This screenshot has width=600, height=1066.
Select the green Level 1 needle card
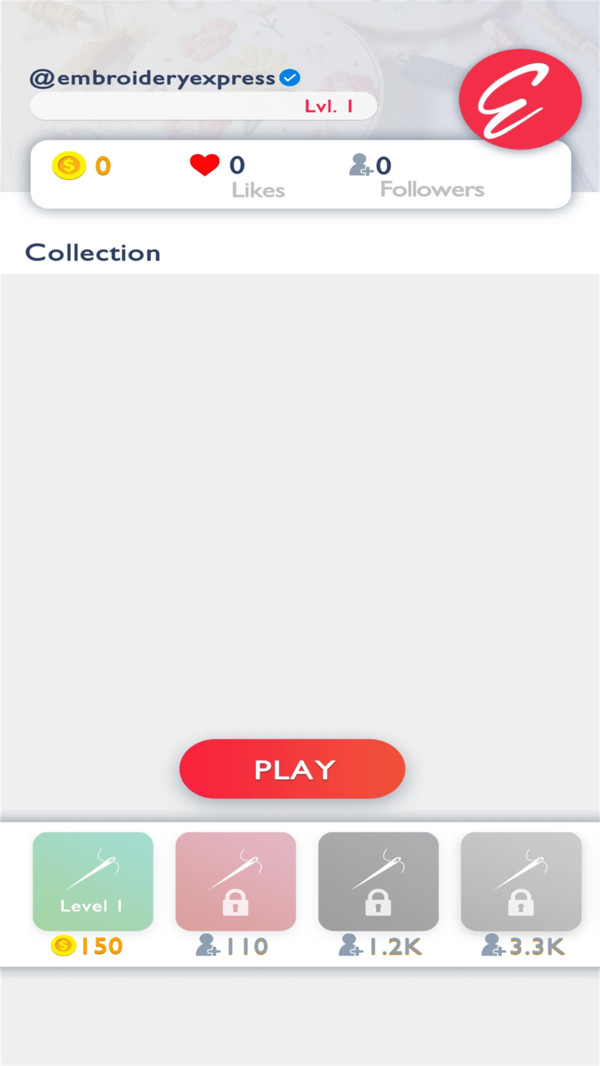pyautogui.click(x=93, y=881)
